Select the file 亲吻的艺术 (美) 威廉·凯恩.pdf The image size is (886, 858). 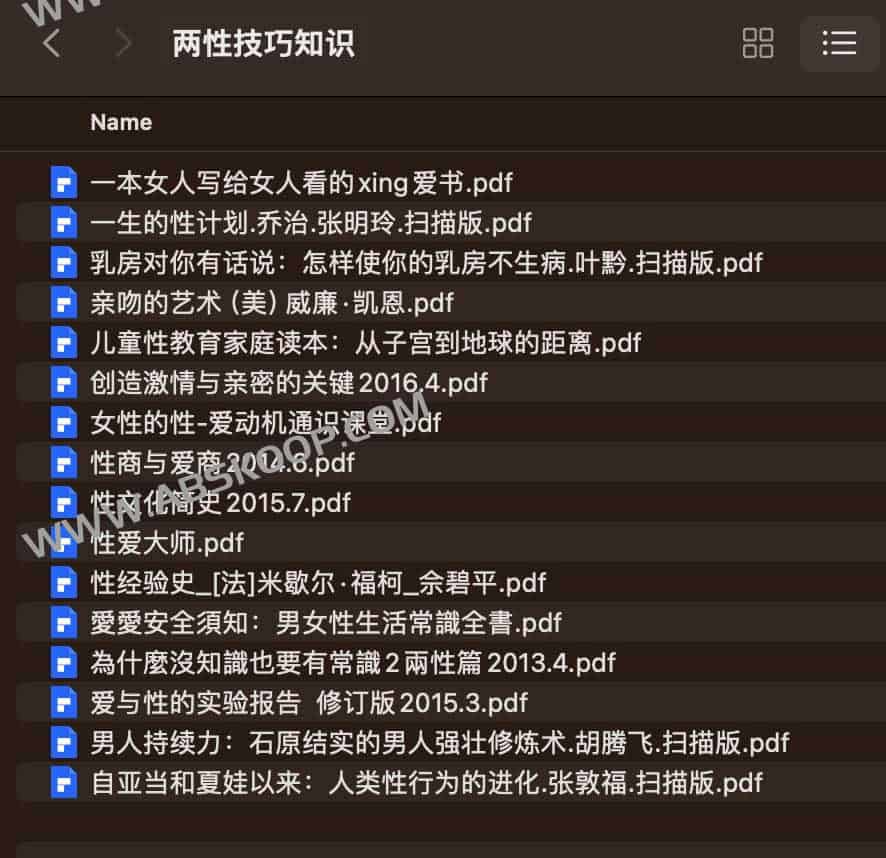(272, 303)
